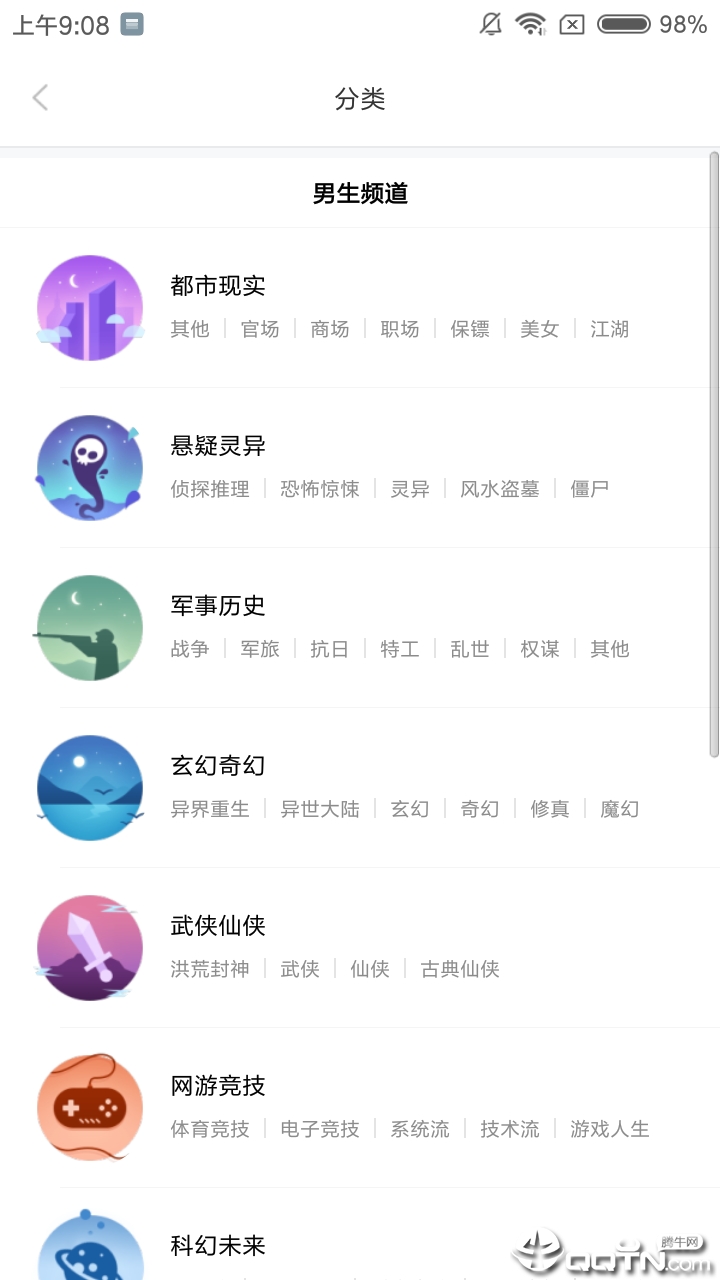Screen dimensions: 720x1280
Task: Open the 都市现实 city category icon
Action: [90, 307]
